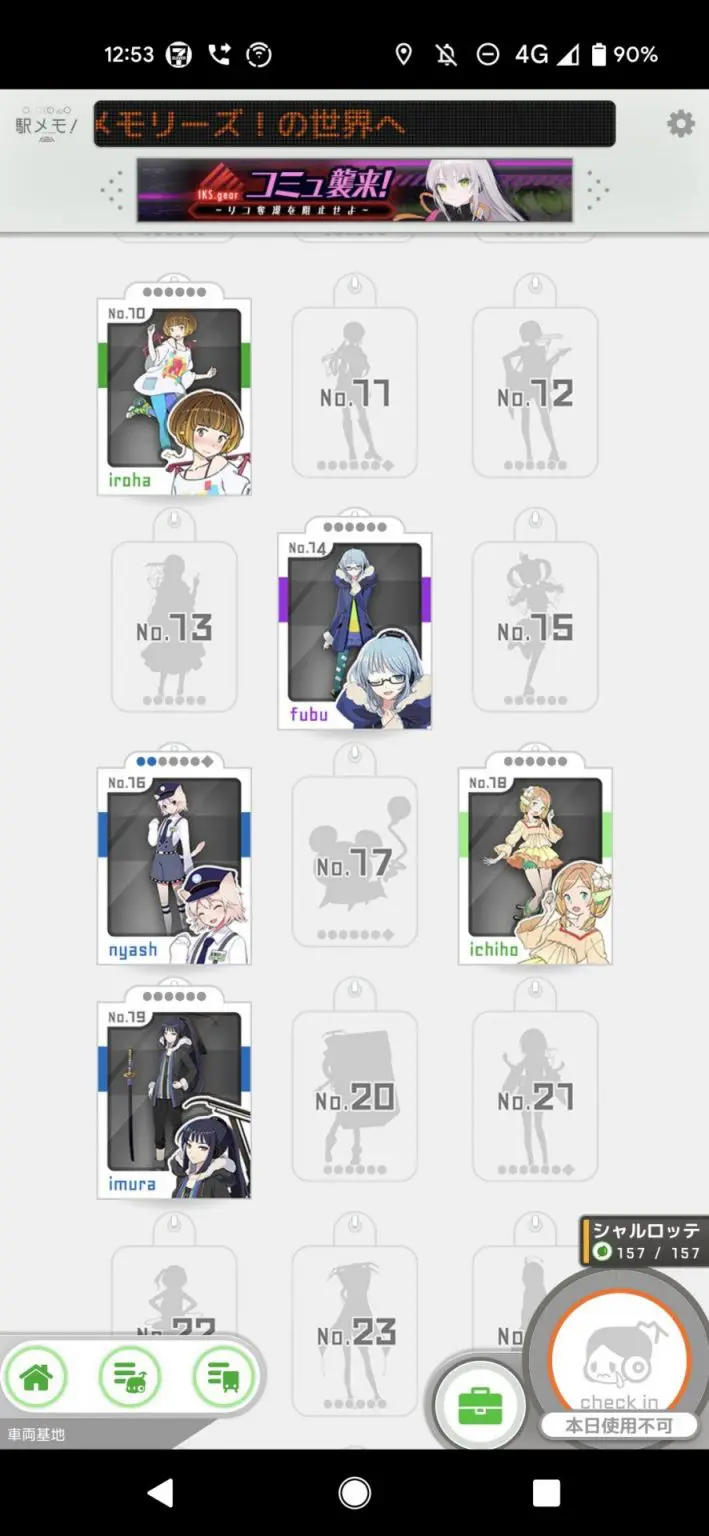
Task: Open the コミュ襲来 event banner
Action: (x=355, y=190)
